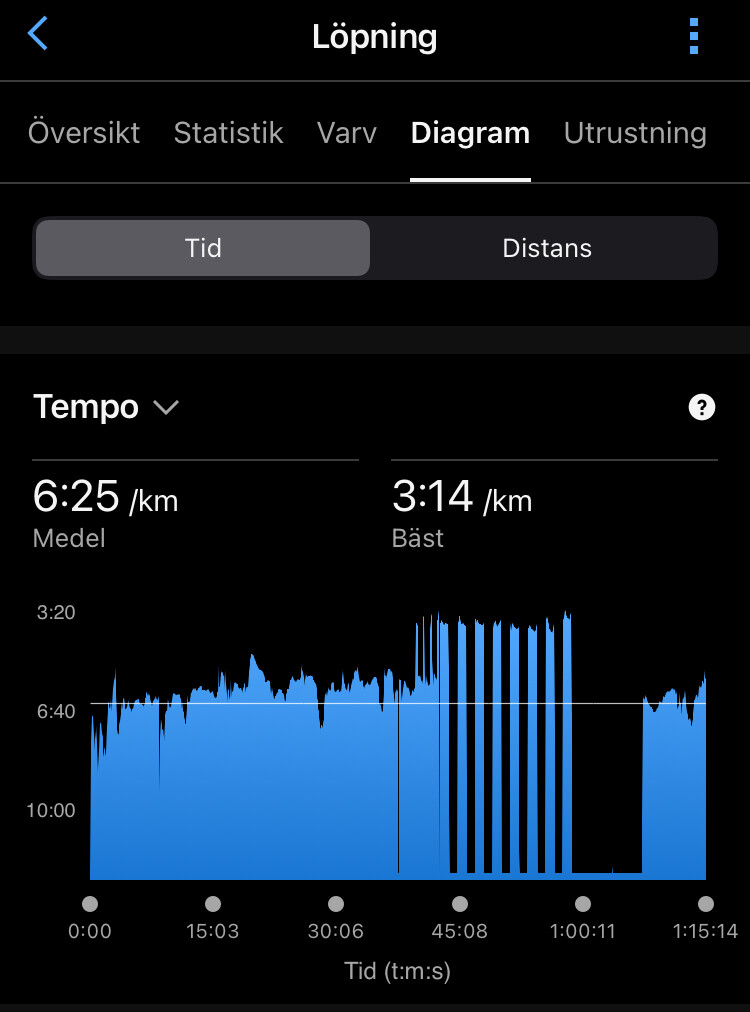This screenshot has height=1012, width=750.
Task: Switch to the Översikt tab
Action: [84, 133]
